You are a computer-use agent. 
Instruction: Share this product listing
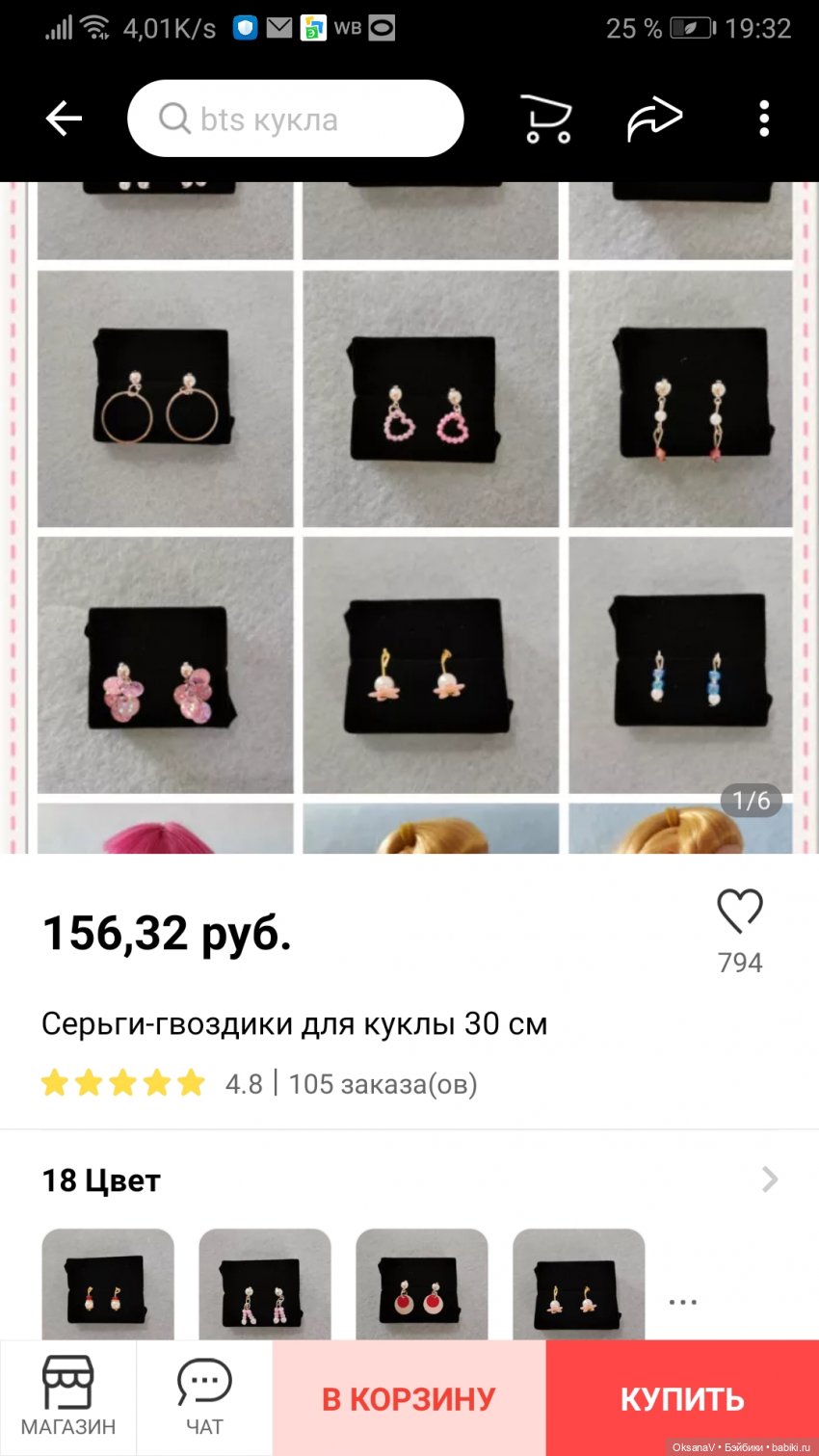(x=655, y=118)
